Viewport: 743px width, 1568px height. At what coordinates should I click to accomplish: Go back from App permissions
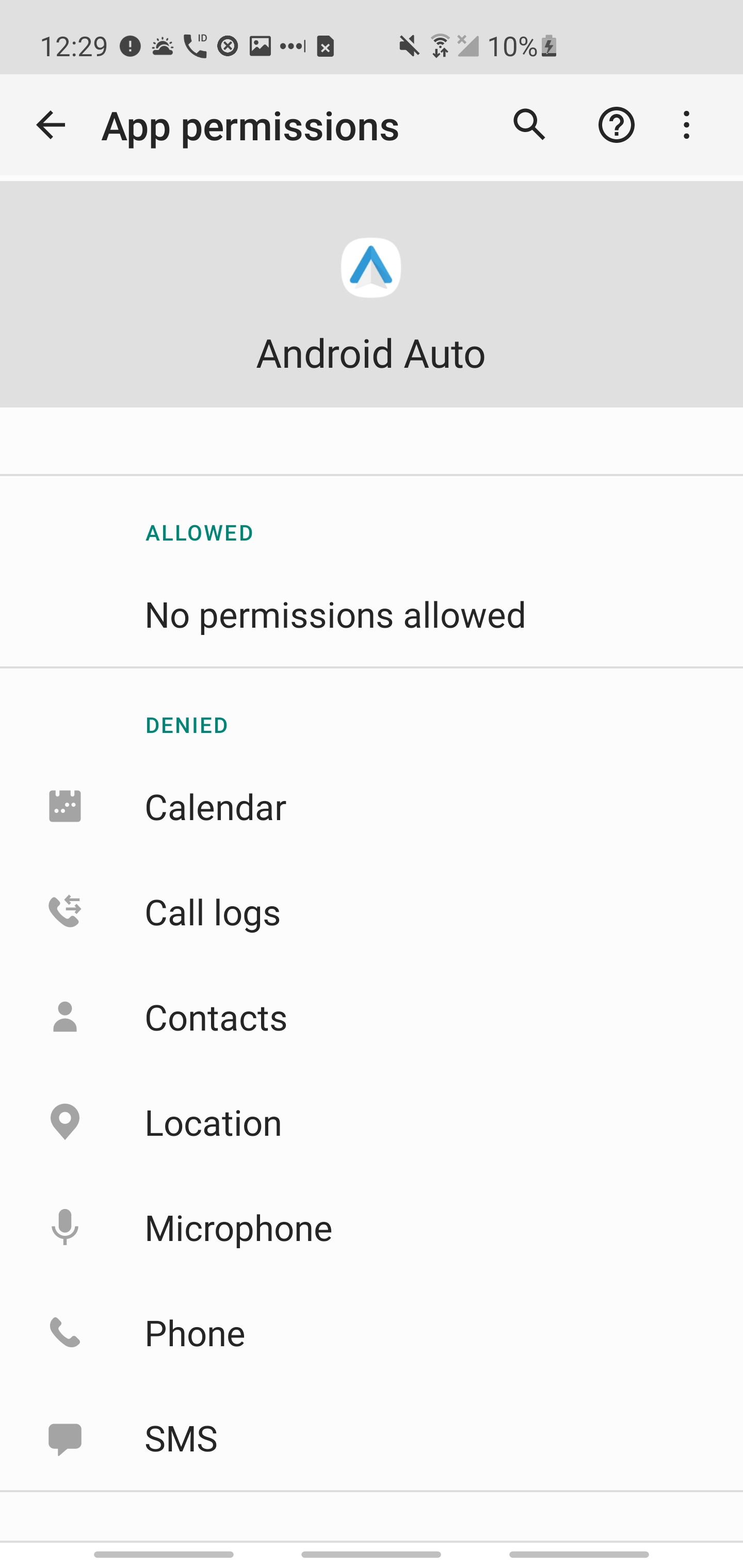51,125
